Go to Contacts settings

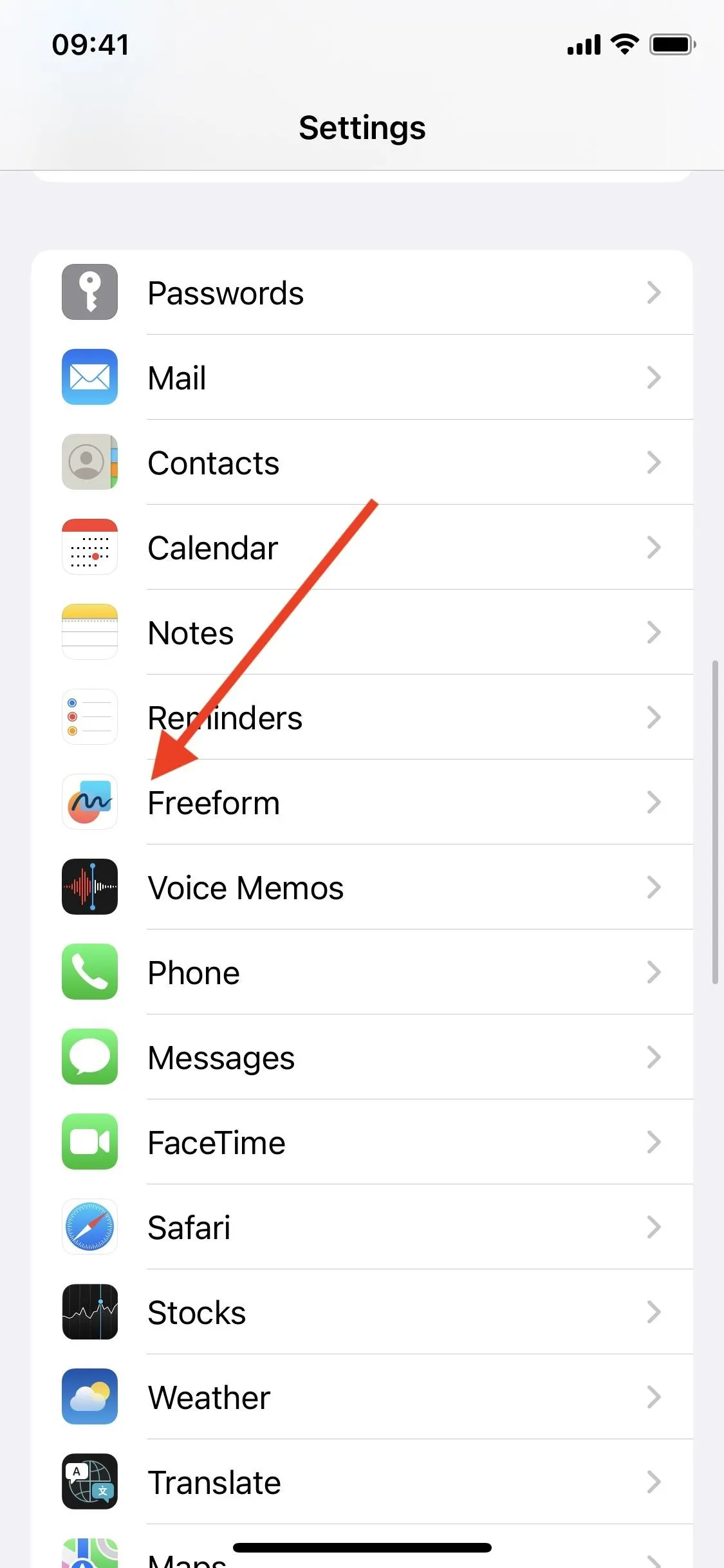click(x=362, y=462)
